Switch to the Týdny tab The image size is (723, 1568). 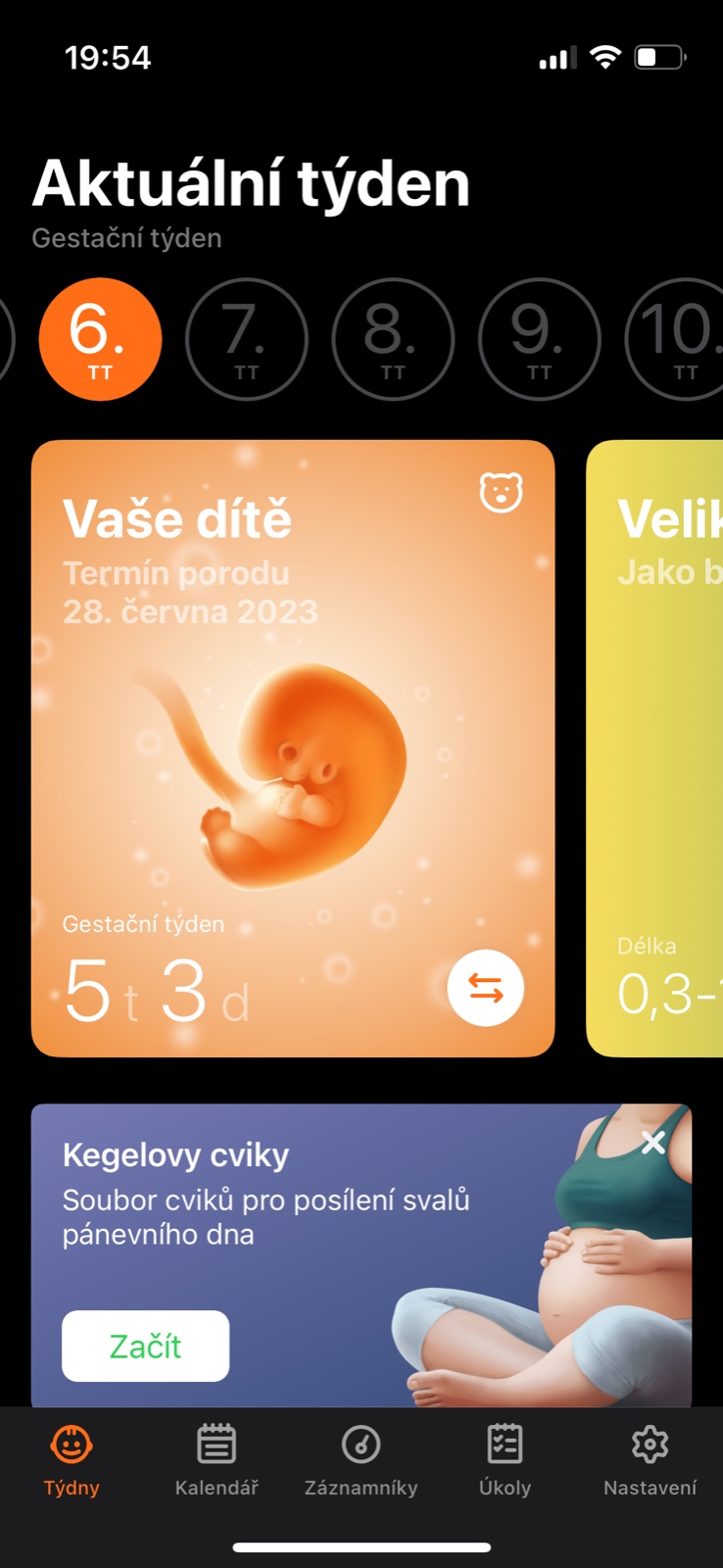click(72, 1460)
